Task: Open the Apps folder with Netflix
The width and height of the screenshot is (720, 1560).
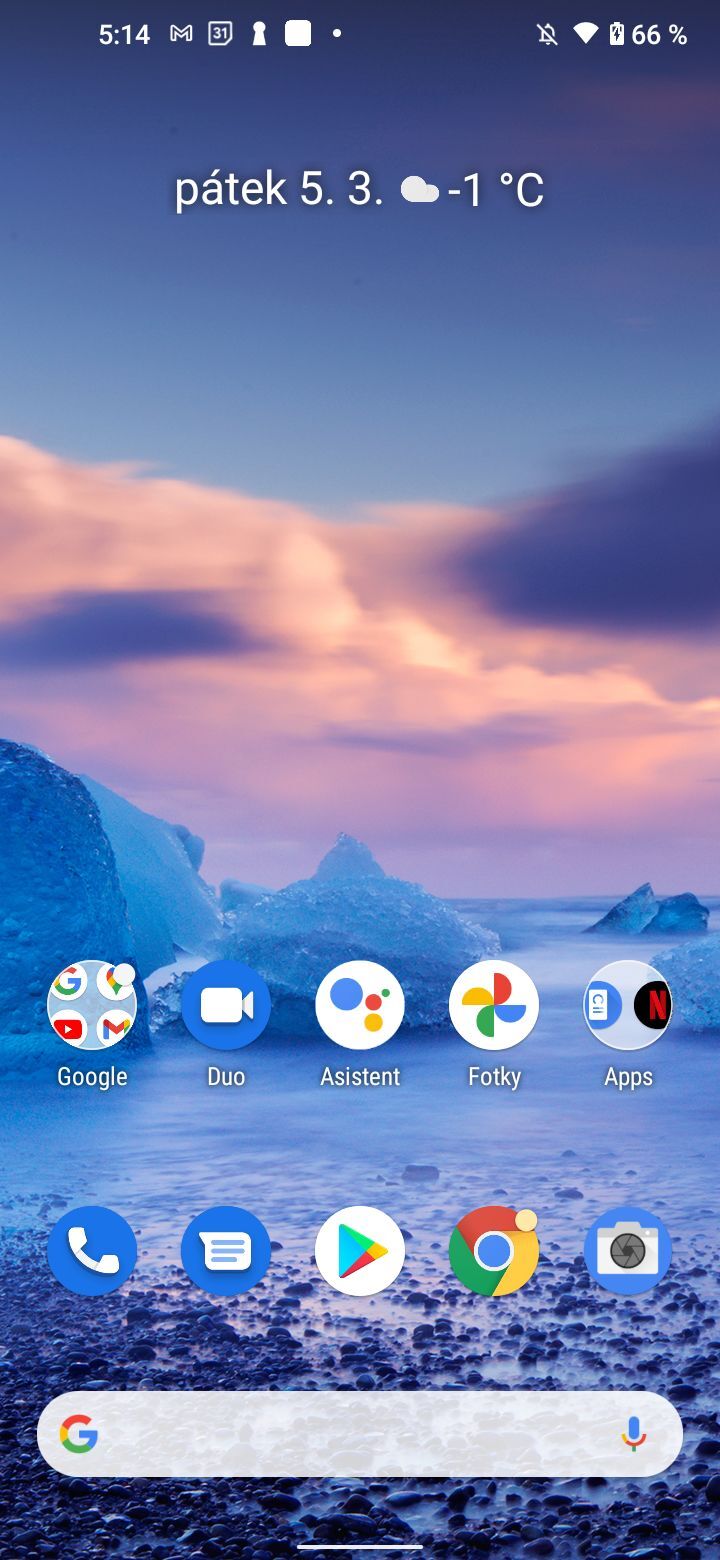Action: [628, 1005]
